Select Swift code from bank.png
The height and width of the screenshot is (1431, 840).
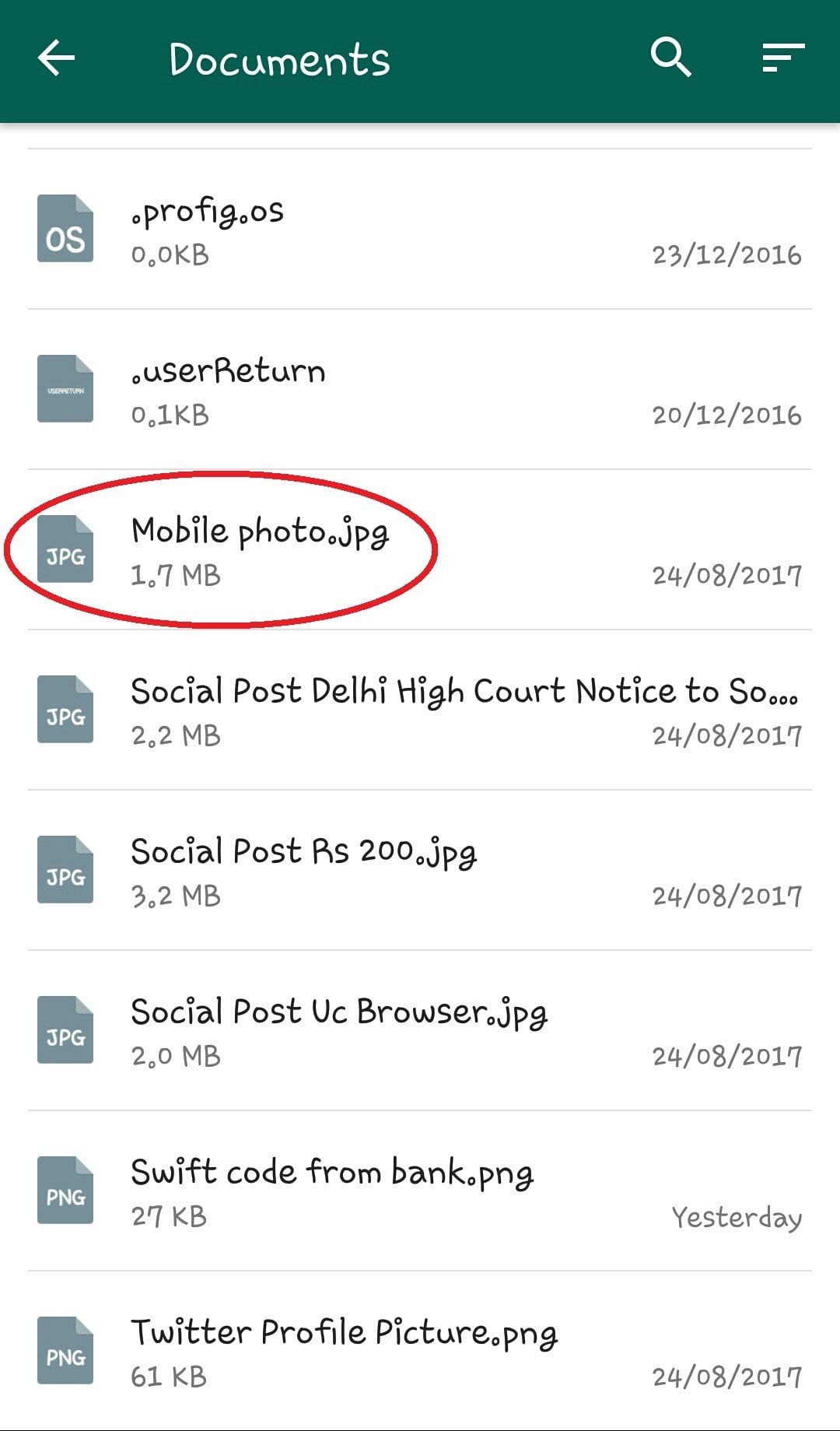(420, 1191)
